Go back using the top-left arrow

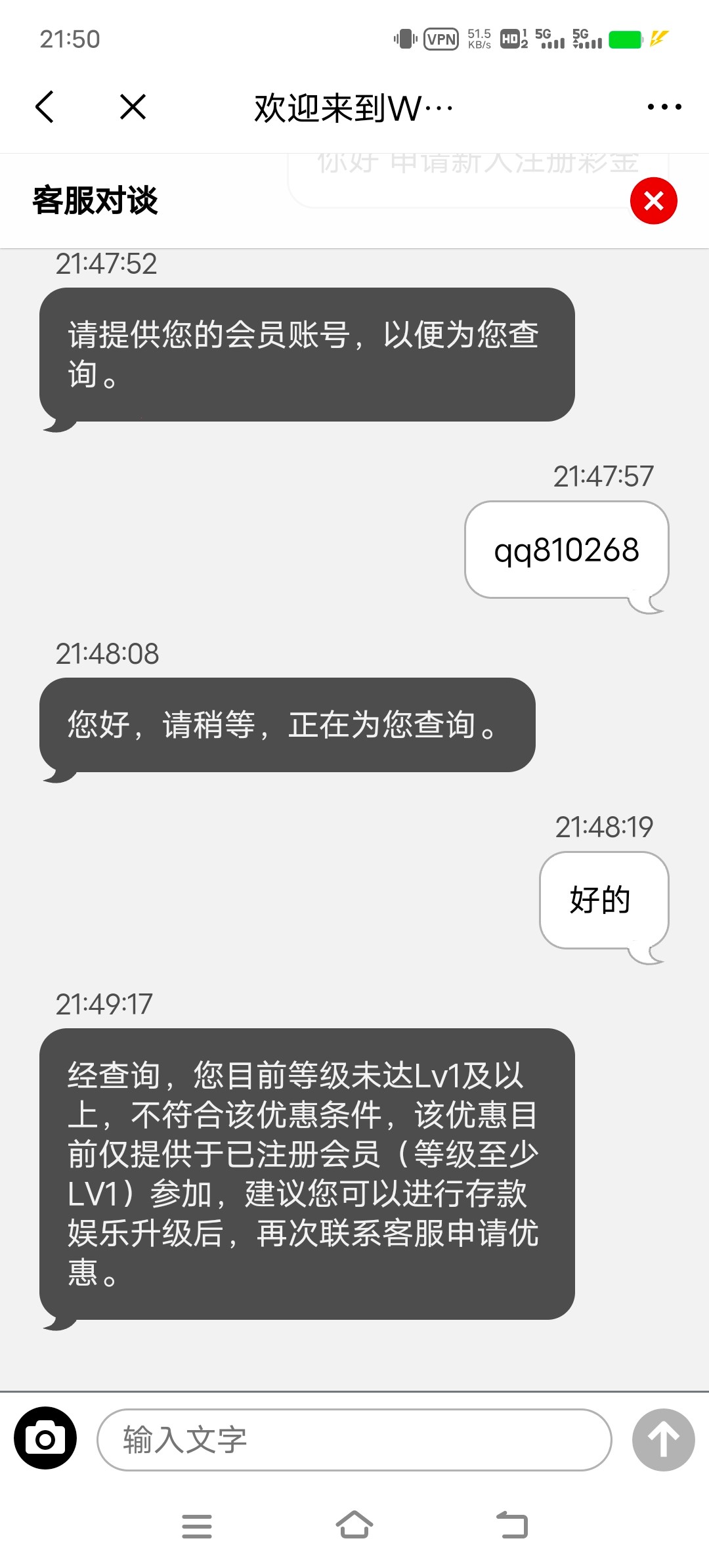(x=45, y=107)
